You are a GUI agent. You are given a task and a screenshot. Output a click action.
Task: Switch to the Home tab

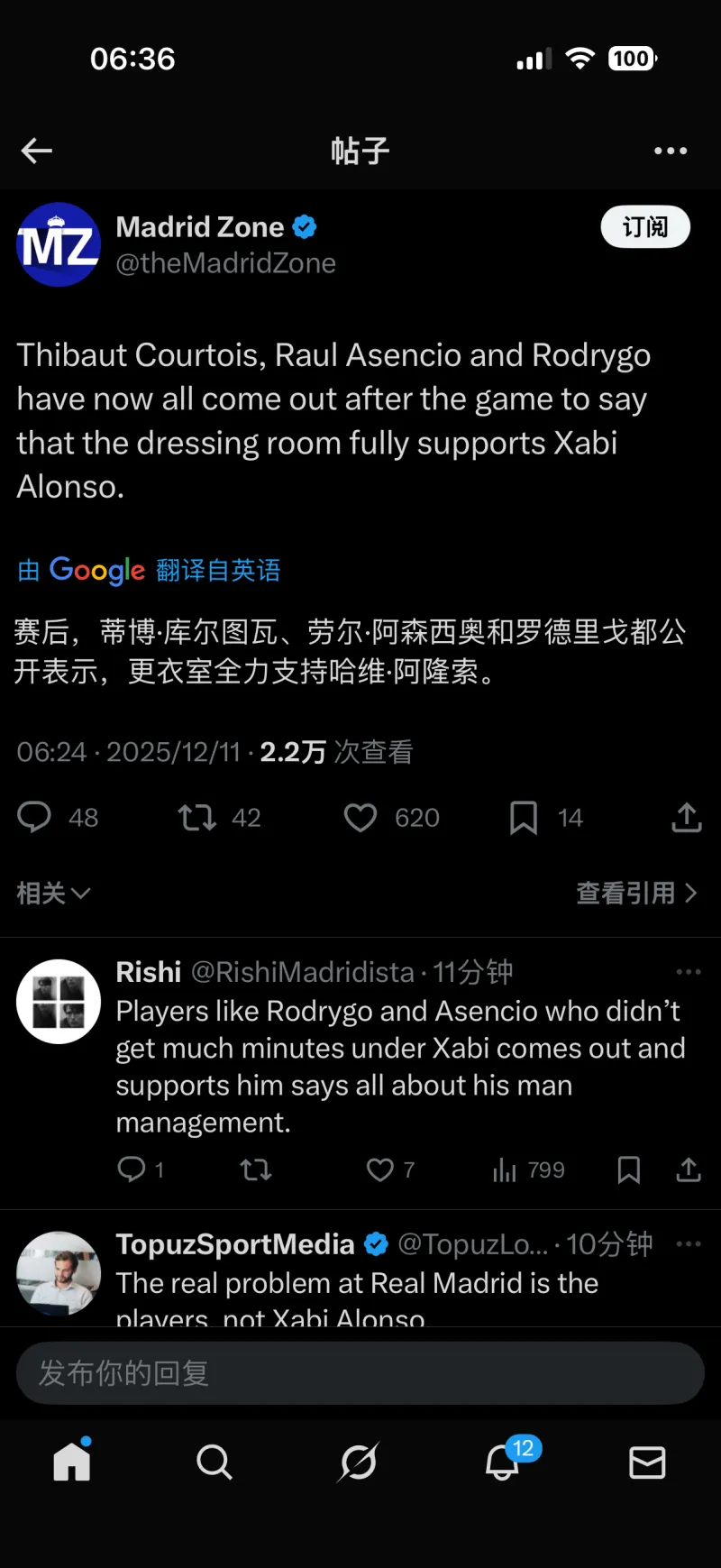point(72,1462)
